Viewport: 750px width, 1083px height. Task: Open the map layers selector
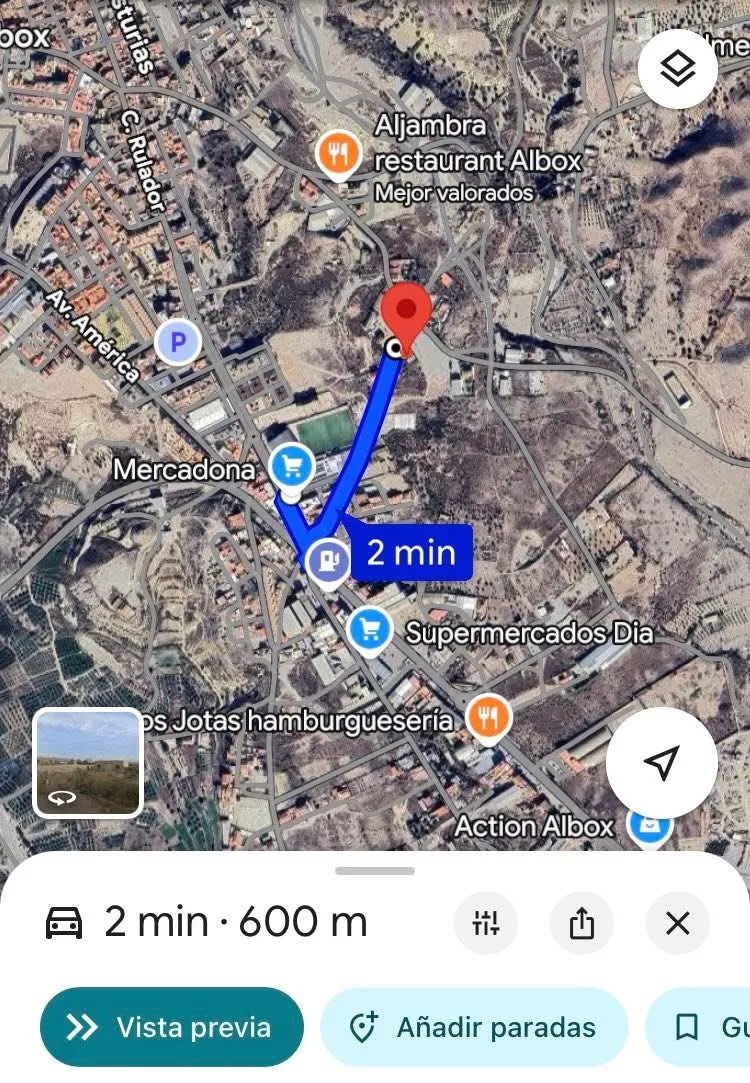[x=678, y=69]
